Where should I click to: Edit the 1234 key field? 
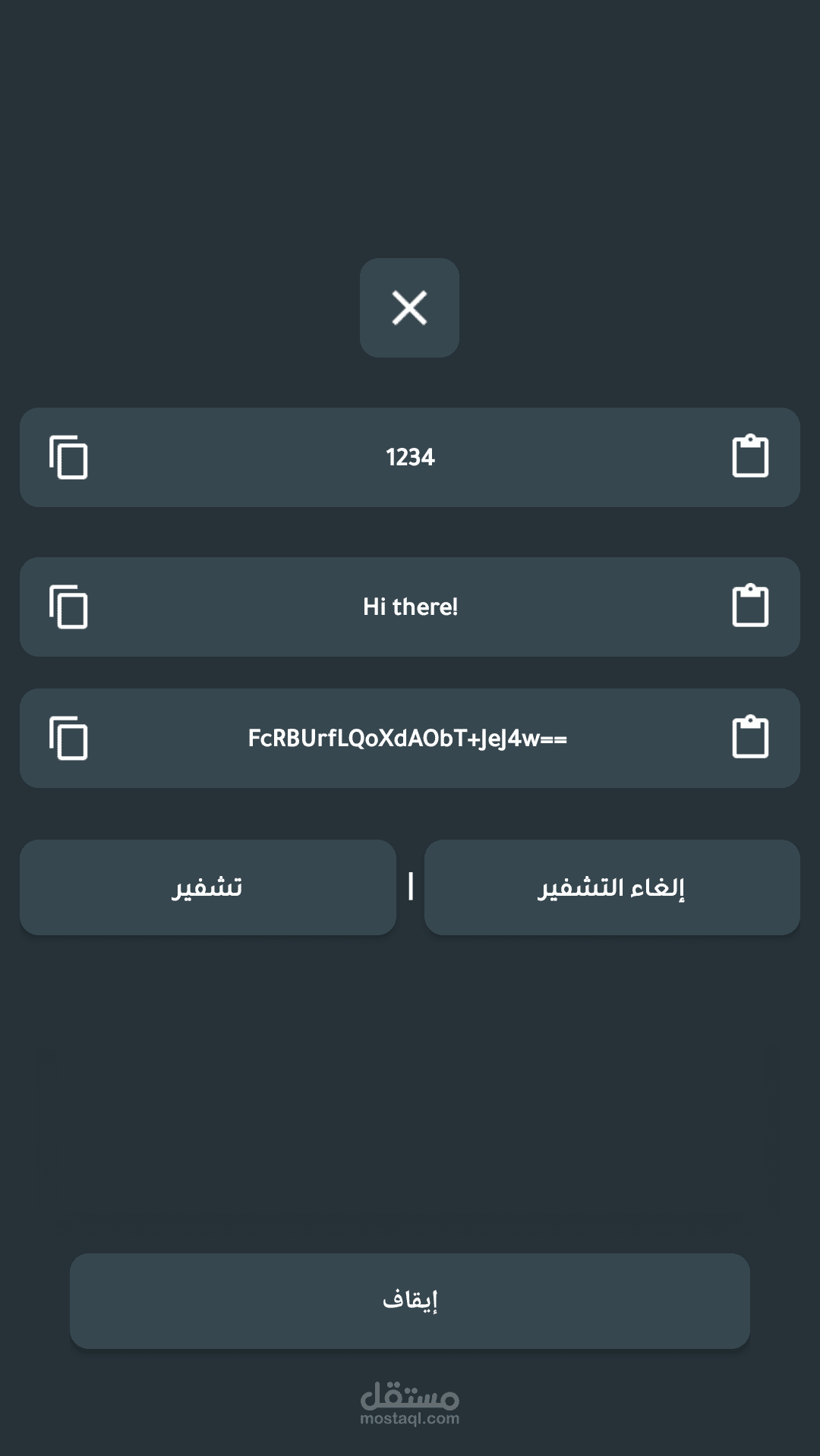[x=410, y=457]
